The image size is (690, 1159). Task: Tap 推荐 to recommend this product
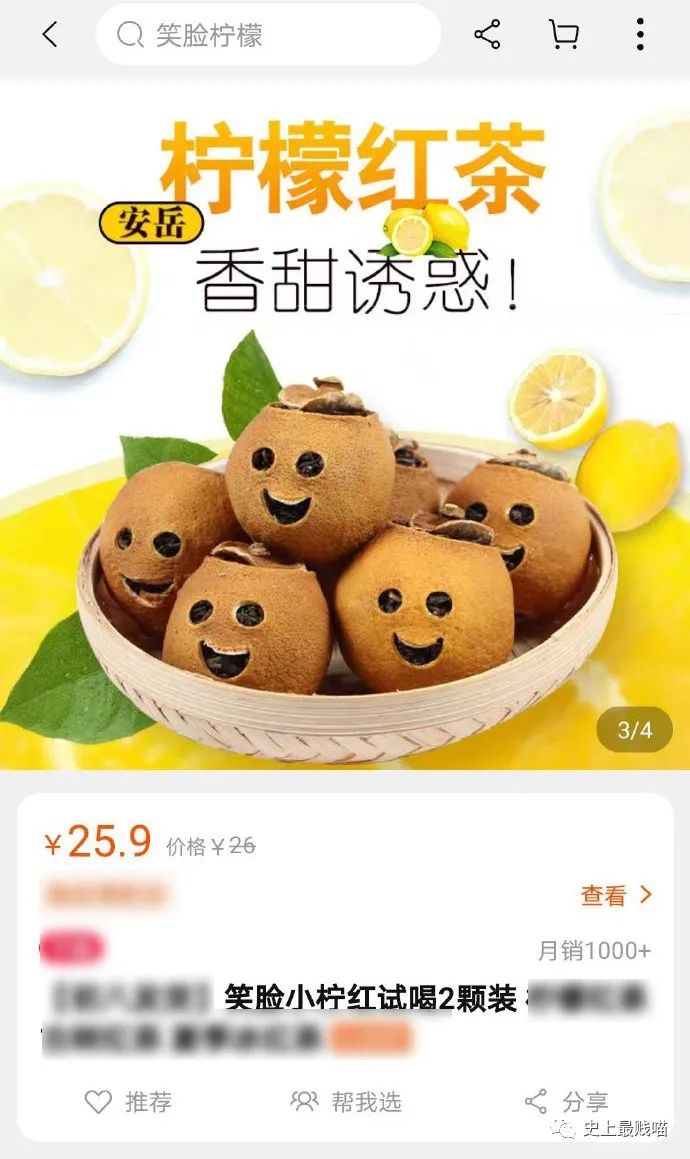128,1102
